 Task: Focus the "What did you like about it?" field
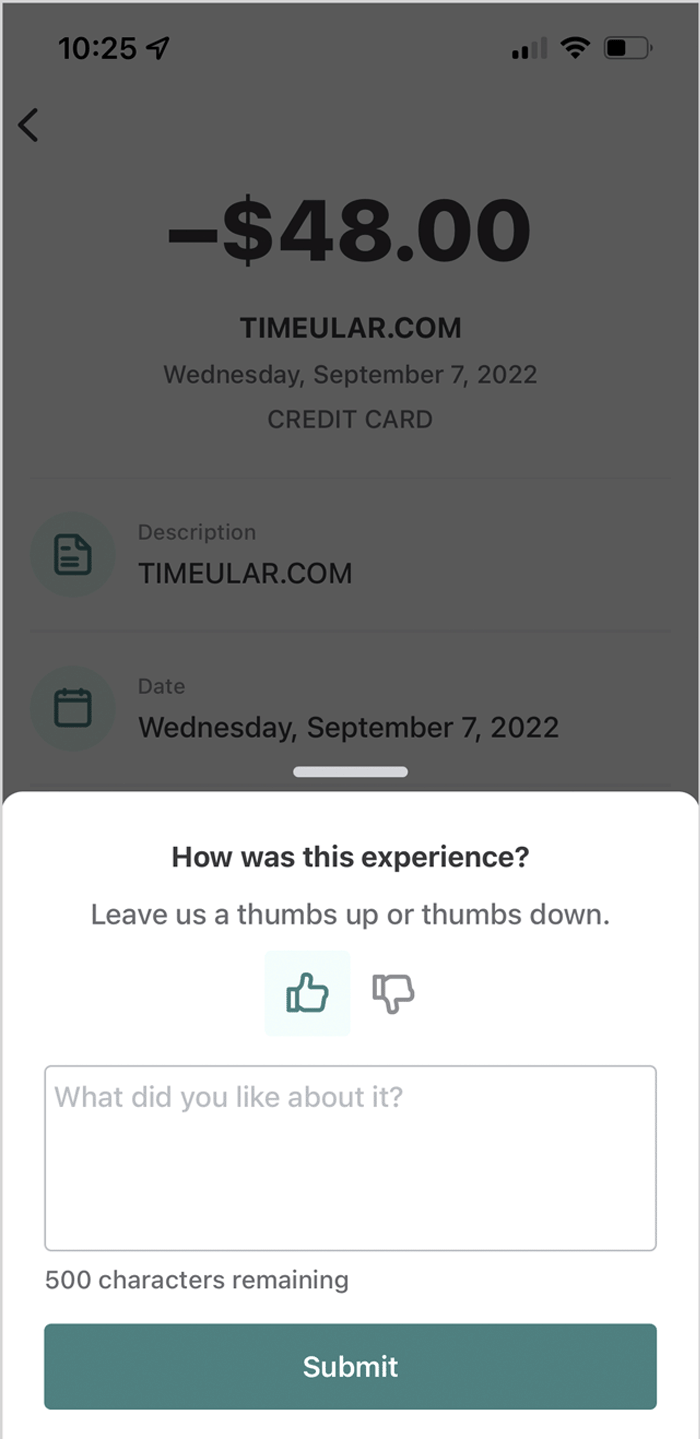click(350, 1157)
